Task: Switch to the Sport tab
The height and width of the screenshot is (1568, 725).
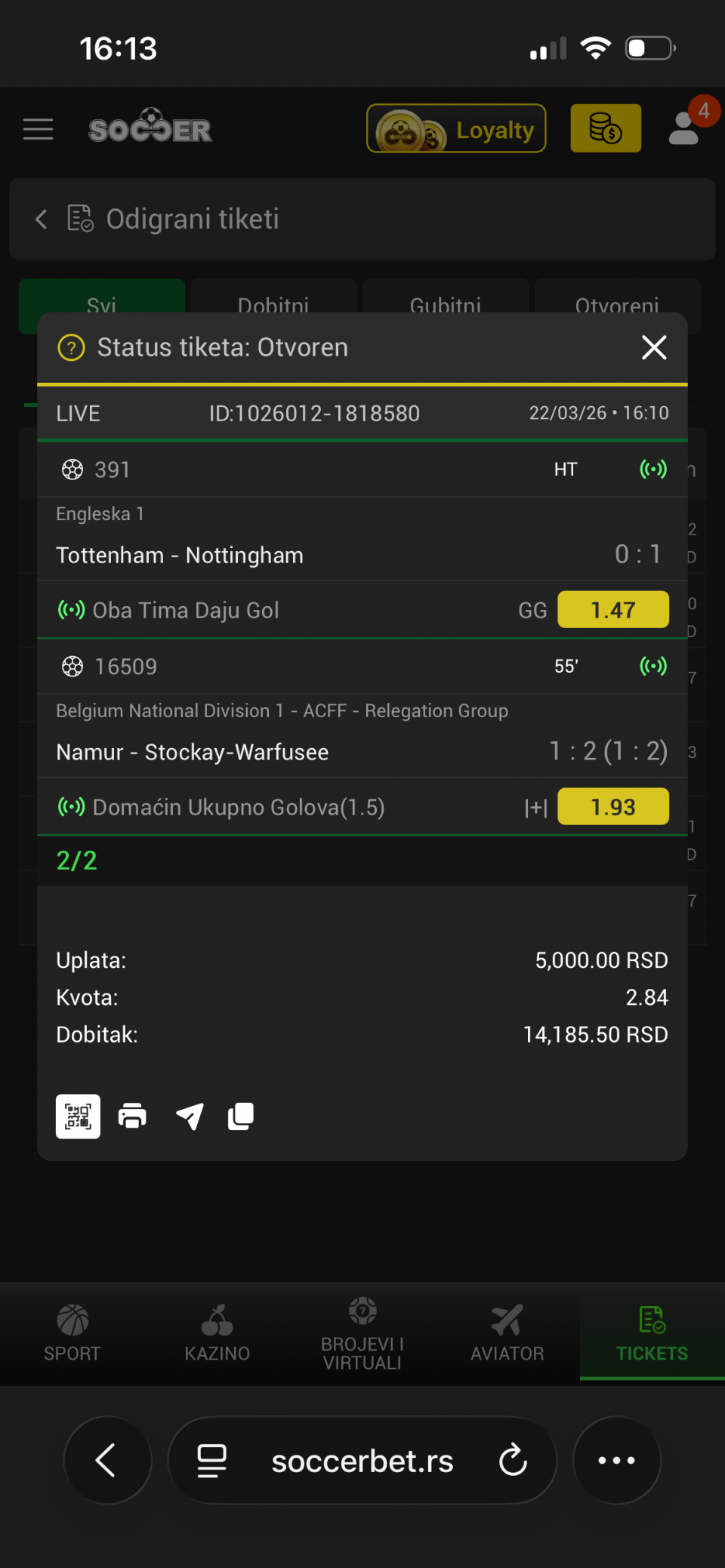Action: click(72, 1334)
